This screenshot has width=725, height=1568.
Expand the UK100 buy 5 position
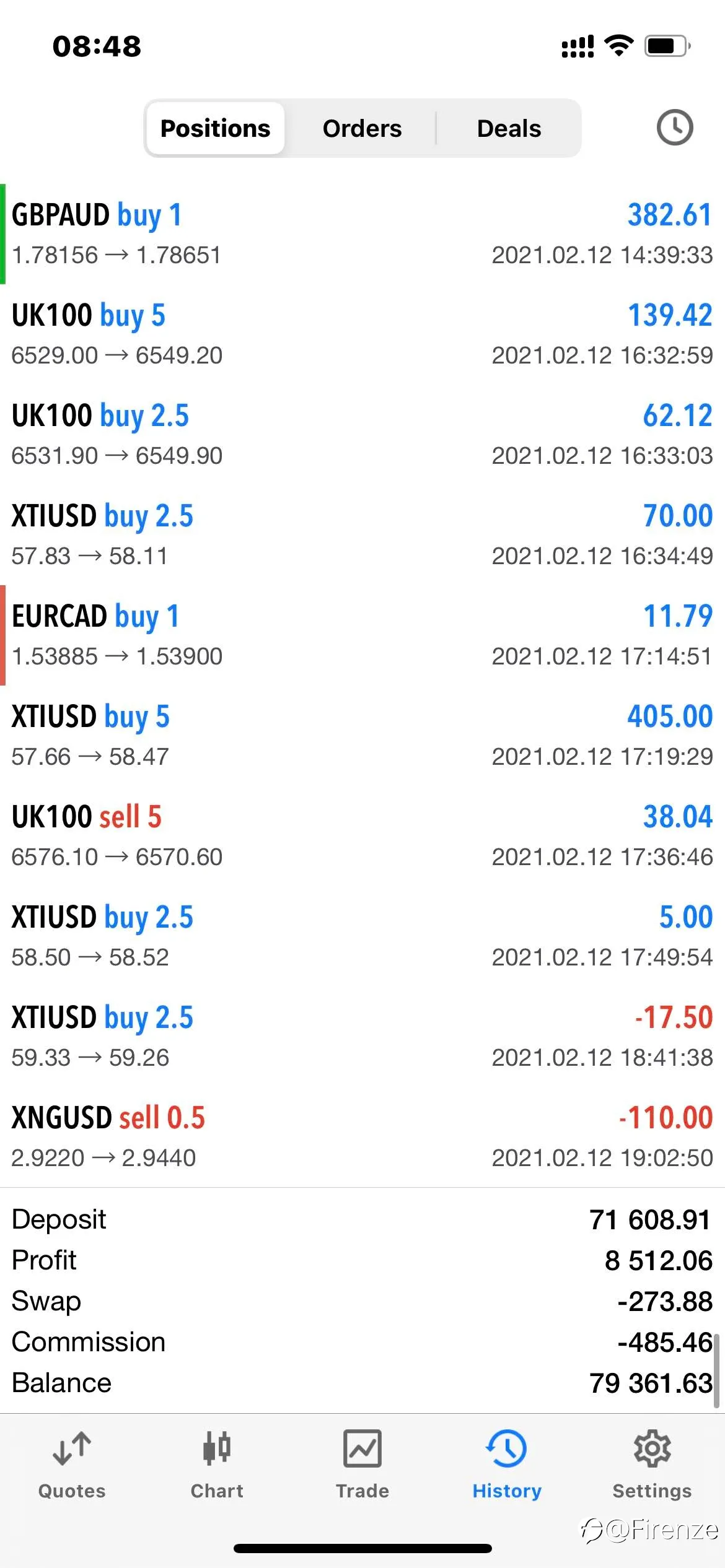coord(362,334)
